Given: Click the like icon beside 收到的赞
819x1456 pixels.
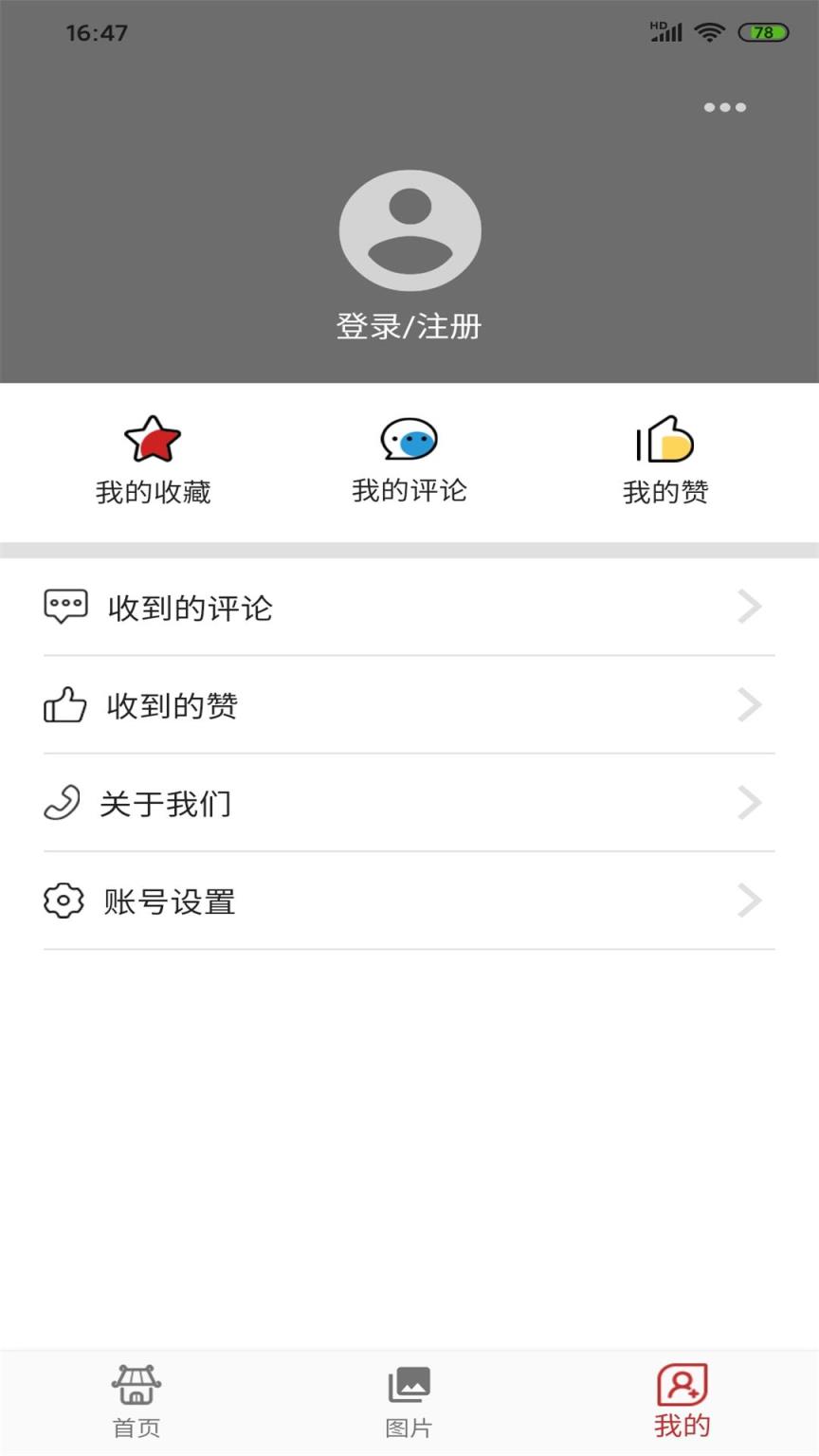Looking at the screenshot, I should tap(64, 705).
